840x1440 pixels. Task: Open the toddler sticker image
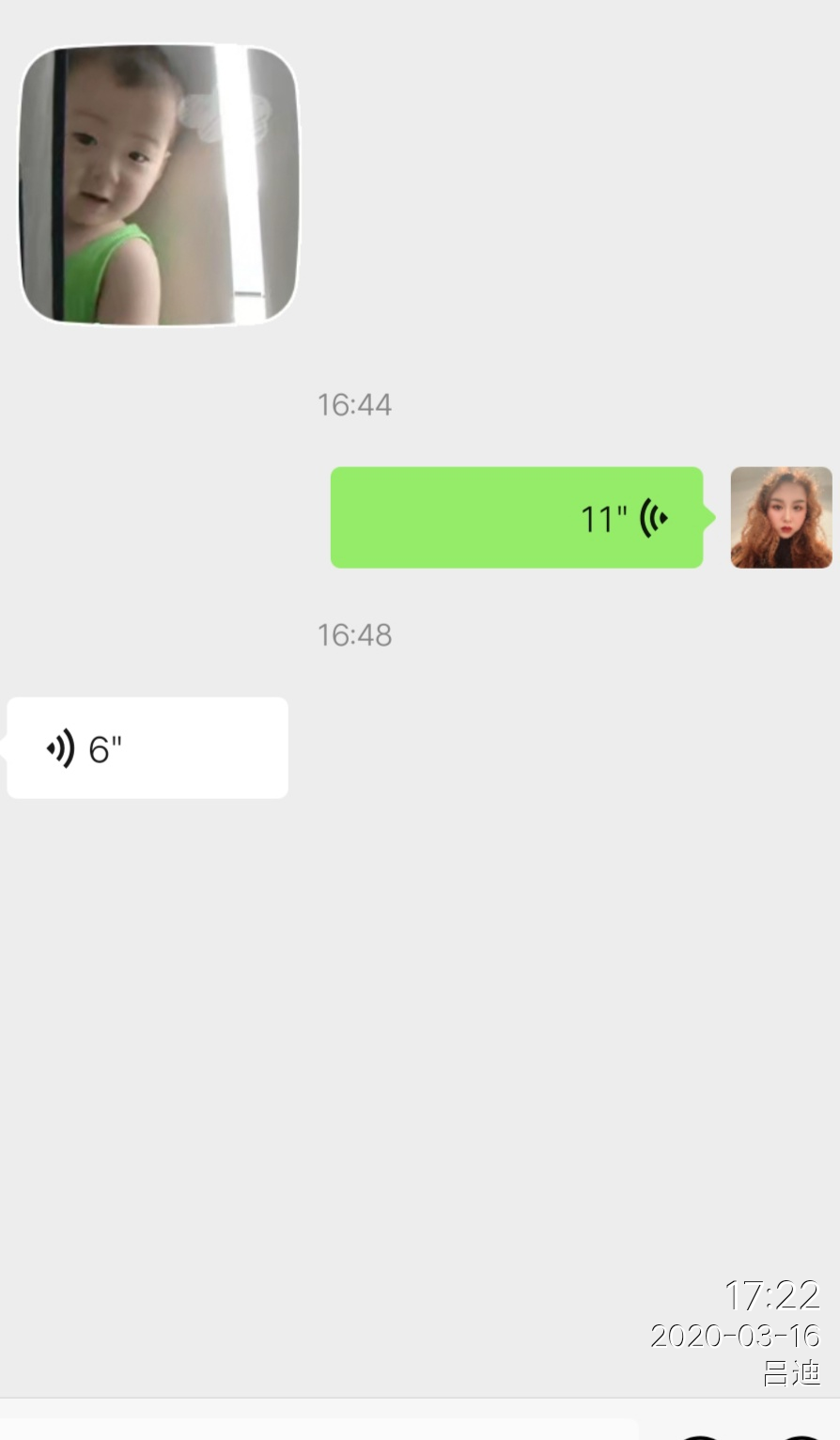[x=159, y=185]
